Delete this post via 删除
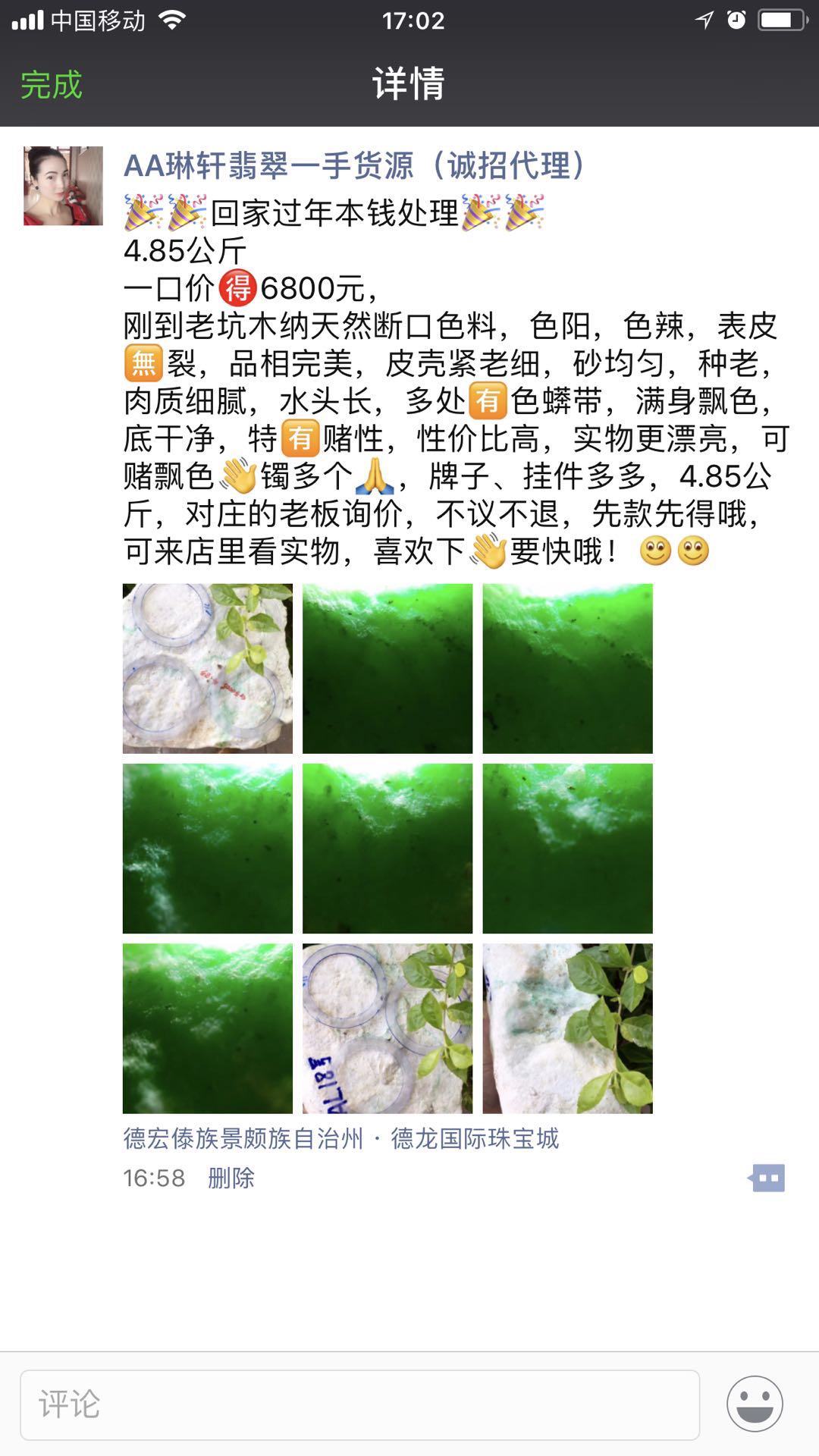 click(x=231, y=1178)
